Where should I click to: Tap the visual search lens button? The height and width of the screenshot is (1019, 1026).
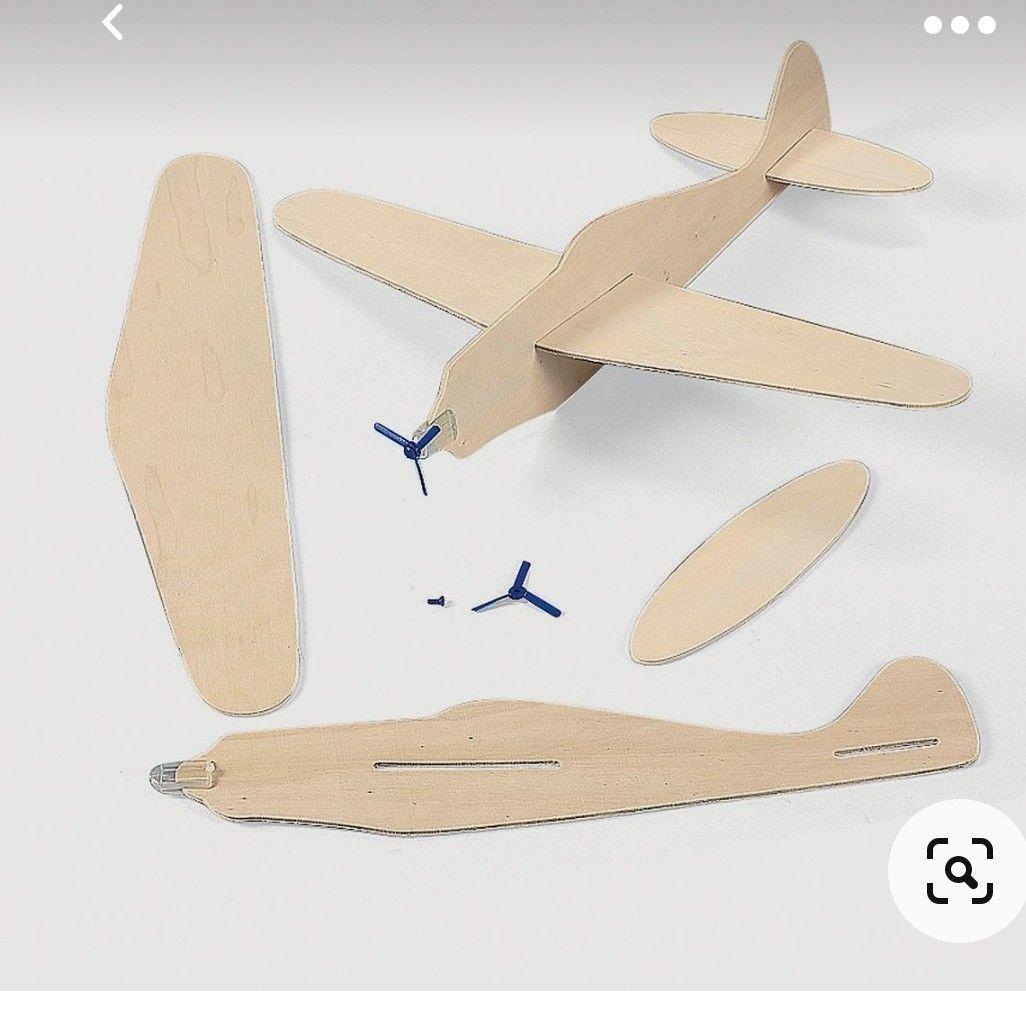click(x=959, y=871)
